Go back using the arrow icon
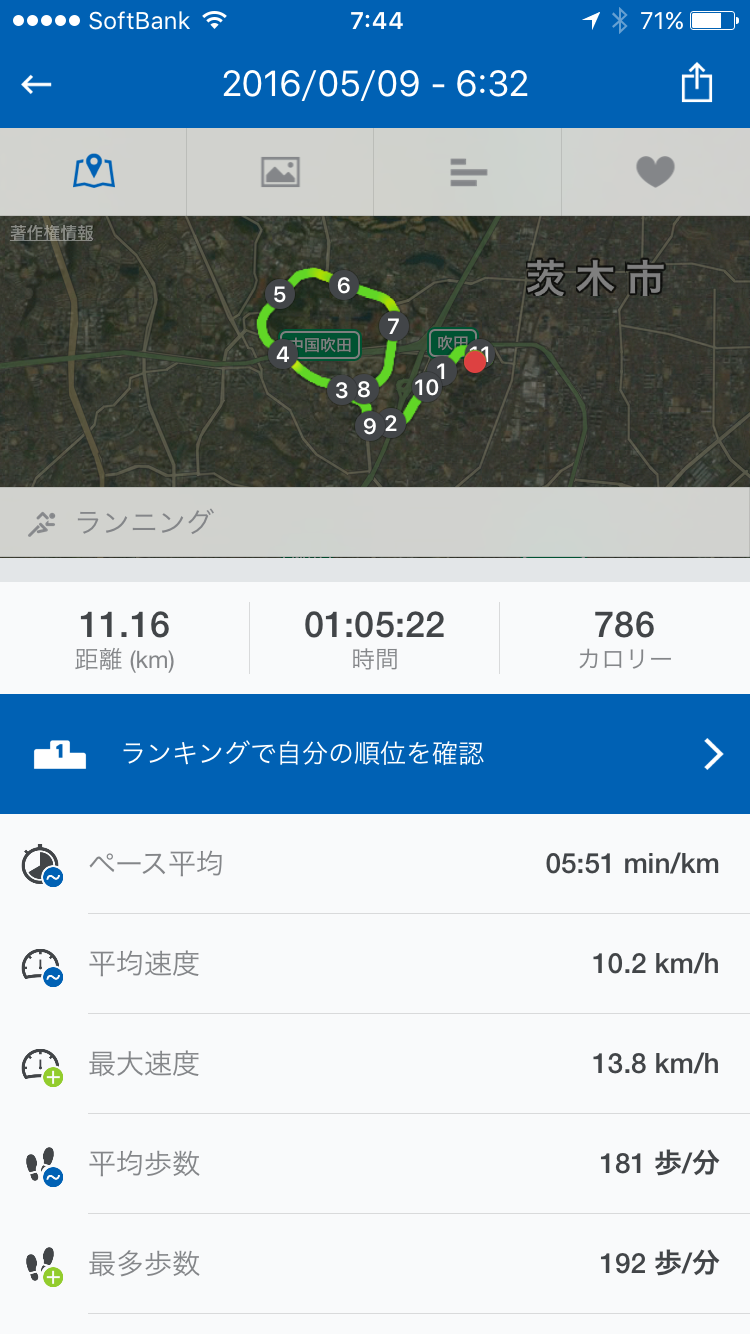The width and height of the screenshot is (750, 1334). [37, 84]
